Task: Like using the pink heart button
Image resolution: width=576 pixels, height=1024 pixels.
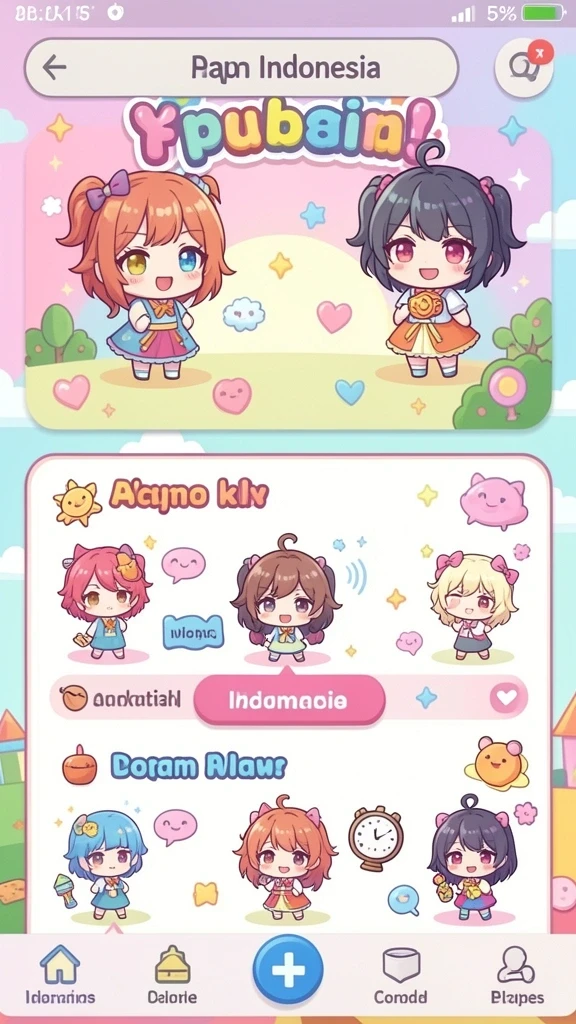Action: [x=507, y=698]
